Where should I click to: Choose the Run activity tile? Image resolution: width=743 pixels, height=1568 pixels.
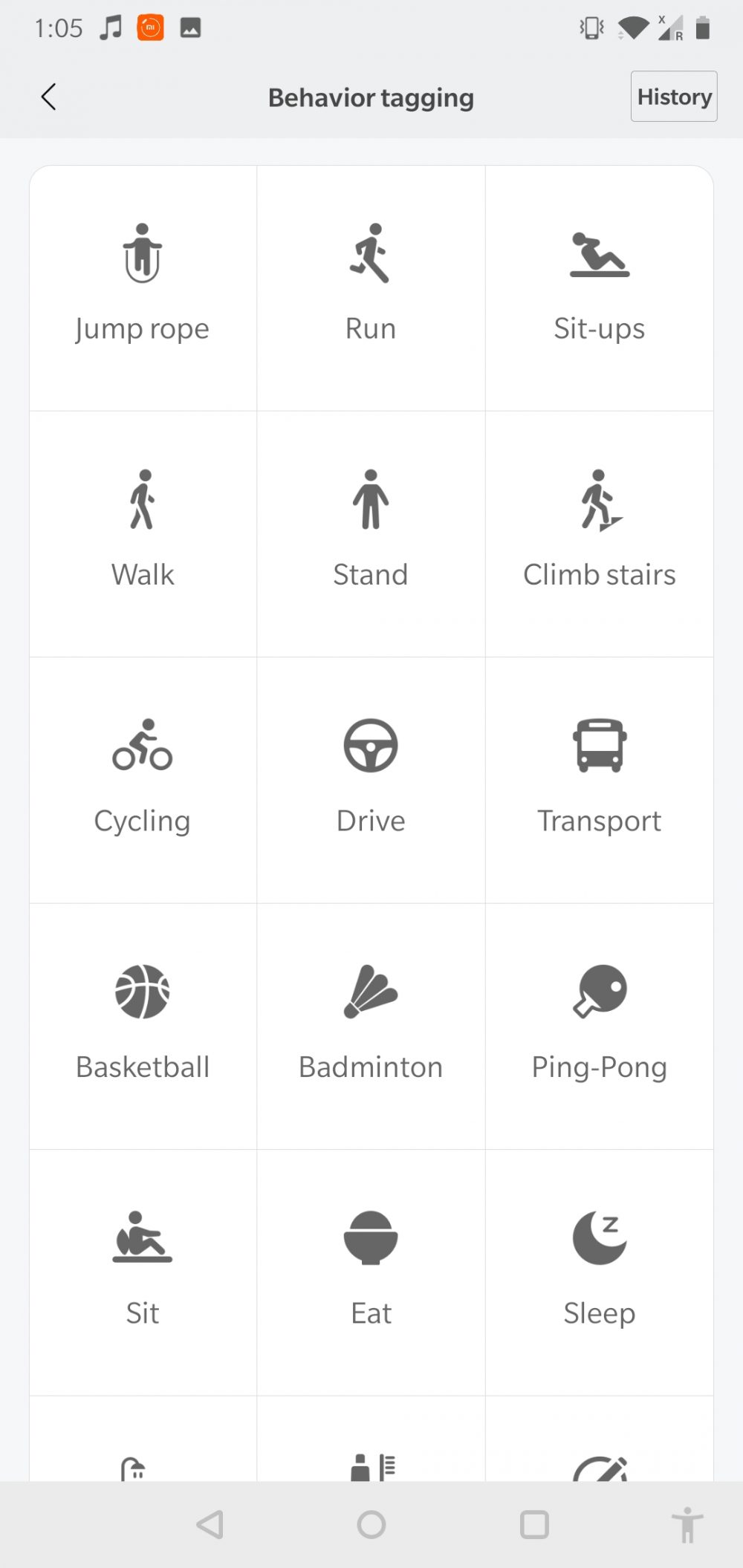tap(371, 288)
